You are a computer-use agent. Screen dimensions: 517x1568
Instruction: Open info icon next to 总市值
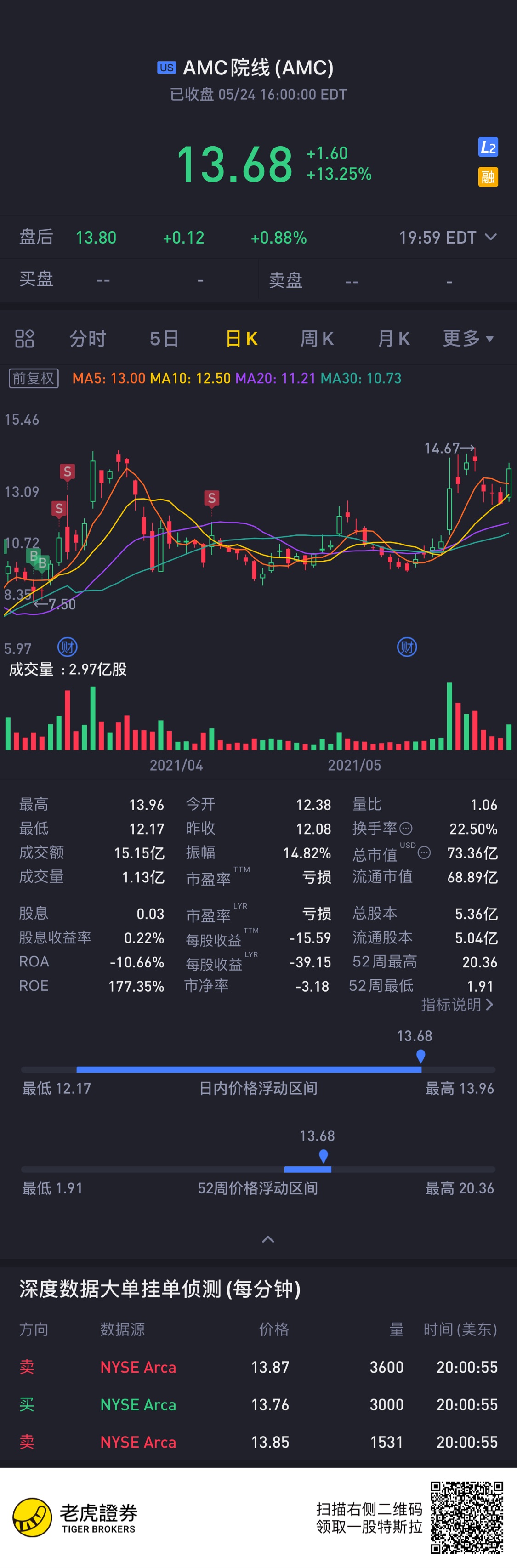[425, 853]
